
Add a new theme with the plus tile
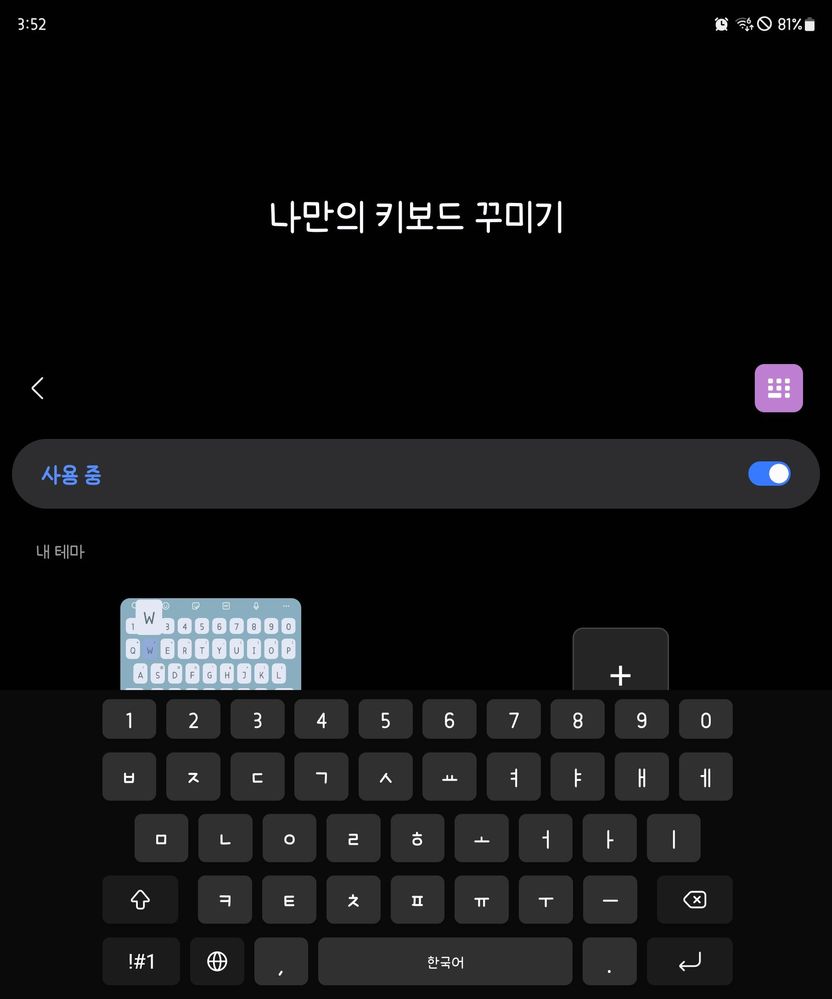point(620,661)
